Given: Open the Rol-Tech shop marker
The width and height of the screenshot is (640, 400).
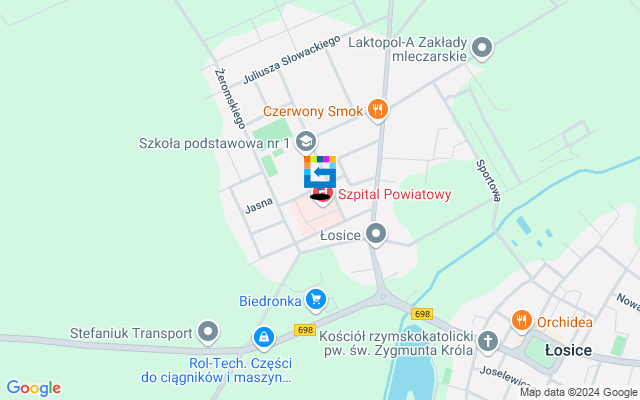Looking at the screenshot, I should coord(263,338).
